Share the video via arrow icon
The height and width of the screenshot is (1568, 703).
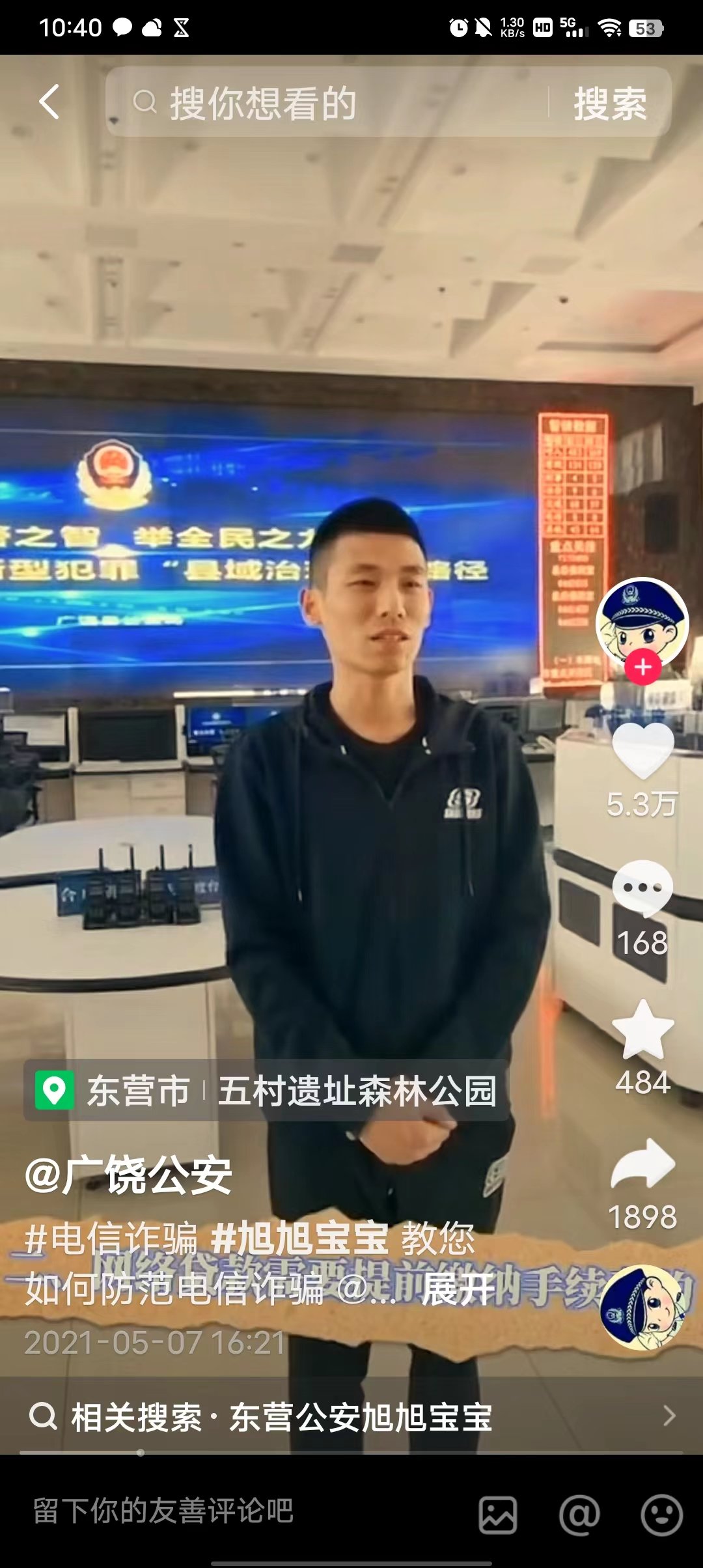pos(642,1165)
